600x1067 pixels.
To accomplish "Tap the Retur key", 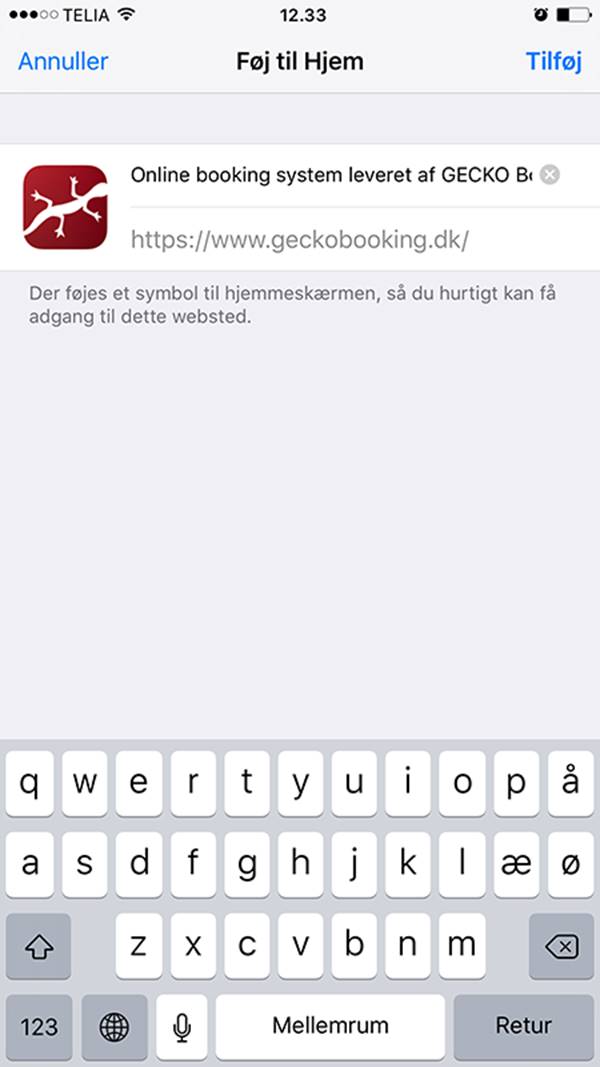I will [523, 1026].
